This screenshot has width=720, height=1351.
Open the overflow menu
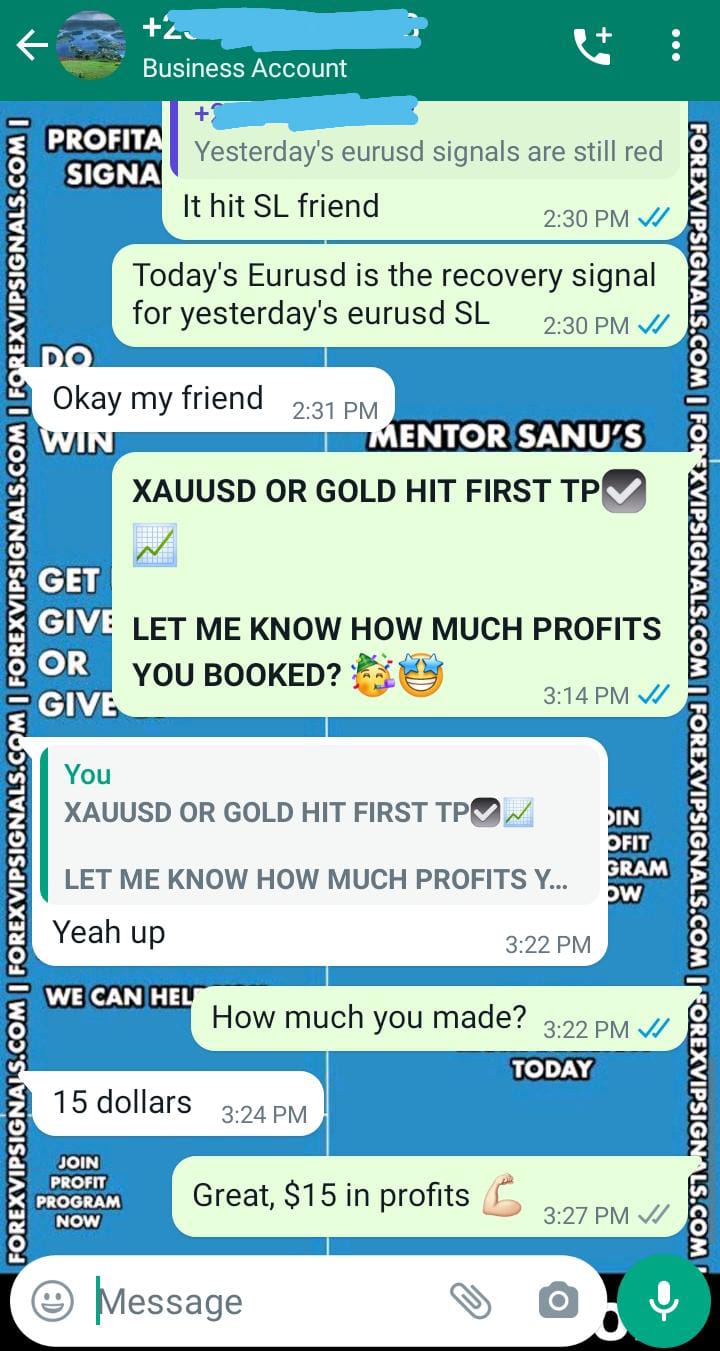click(x=676, y=46)
